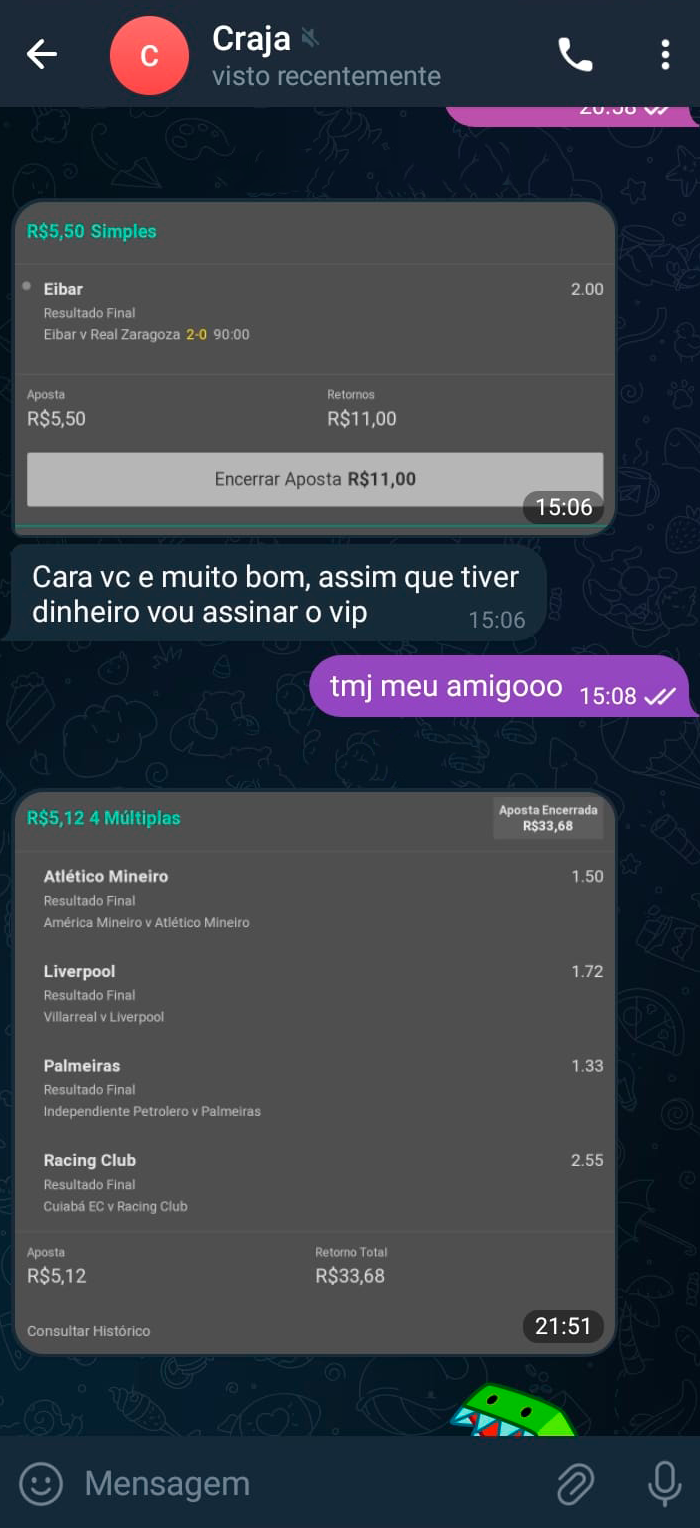Record a voice message with the microphone
Screen dimensions: 700x1528
[x=664, y=1484]
